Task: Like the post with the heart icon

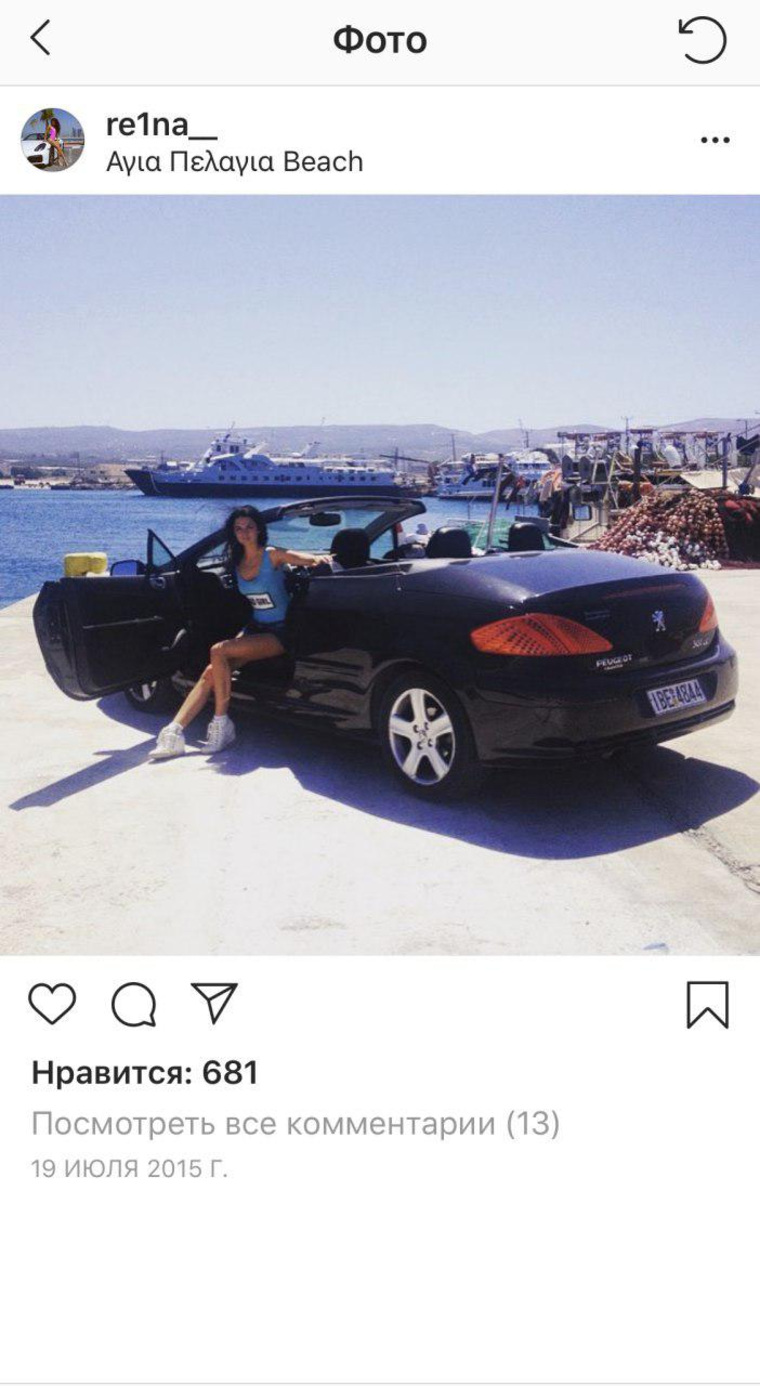Action: [52, 1004]
